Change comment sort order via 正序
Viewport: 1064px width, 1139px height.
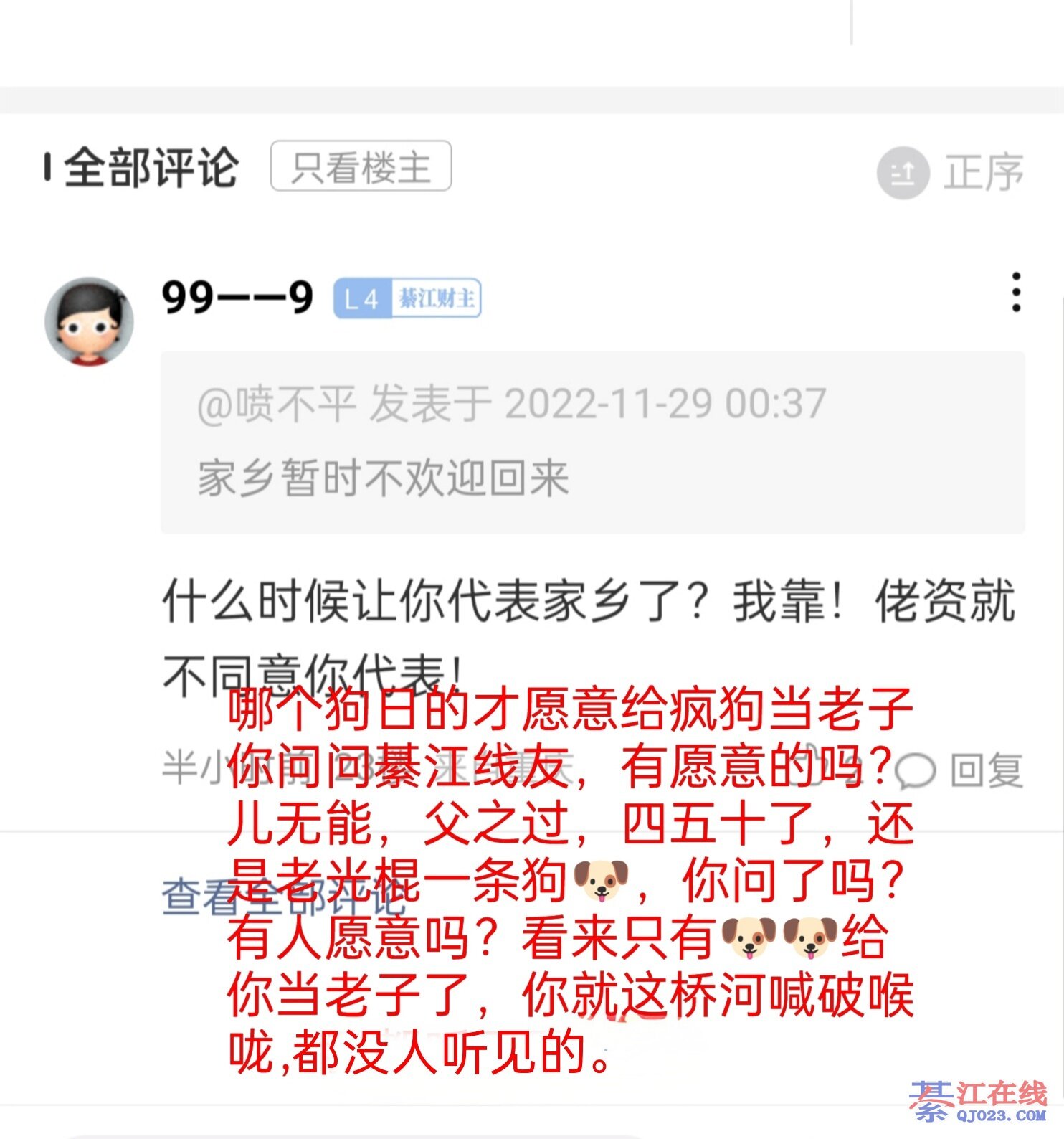[951, 172]
